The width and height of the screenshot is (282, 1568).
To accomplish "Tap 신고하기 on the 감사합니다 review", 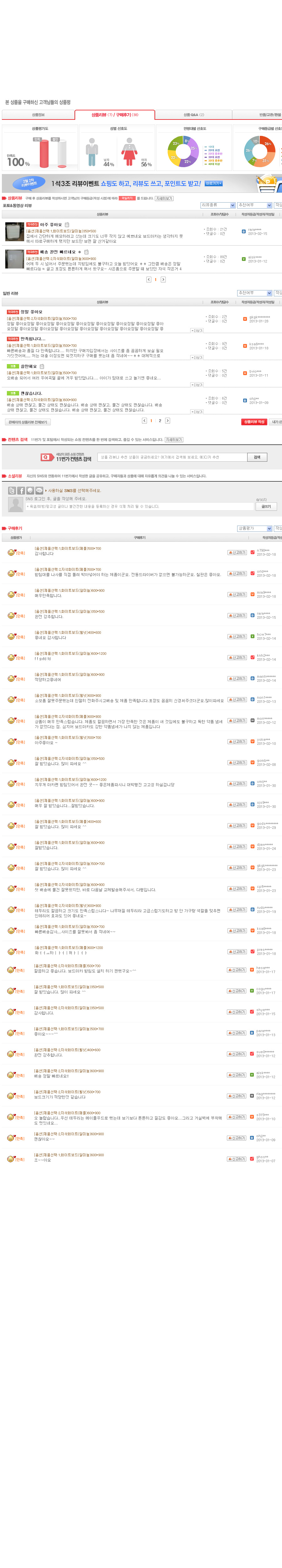I will [x=237, y=553].
